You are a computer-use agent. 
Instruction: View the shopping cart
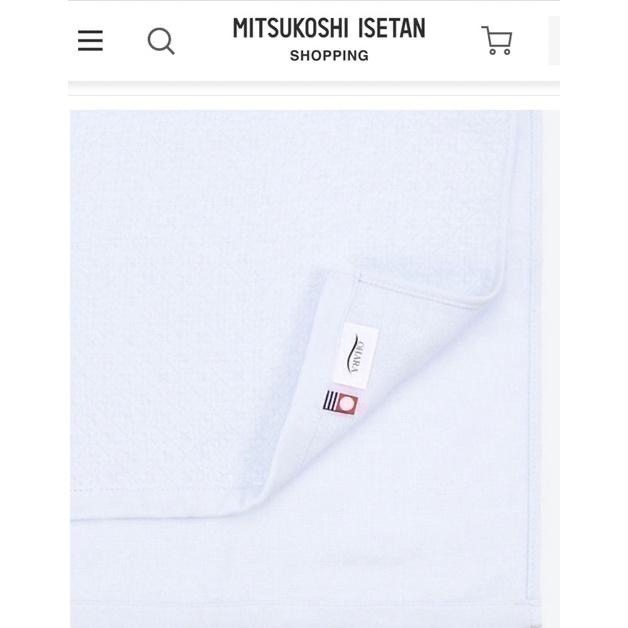click(x=497, y=41)
